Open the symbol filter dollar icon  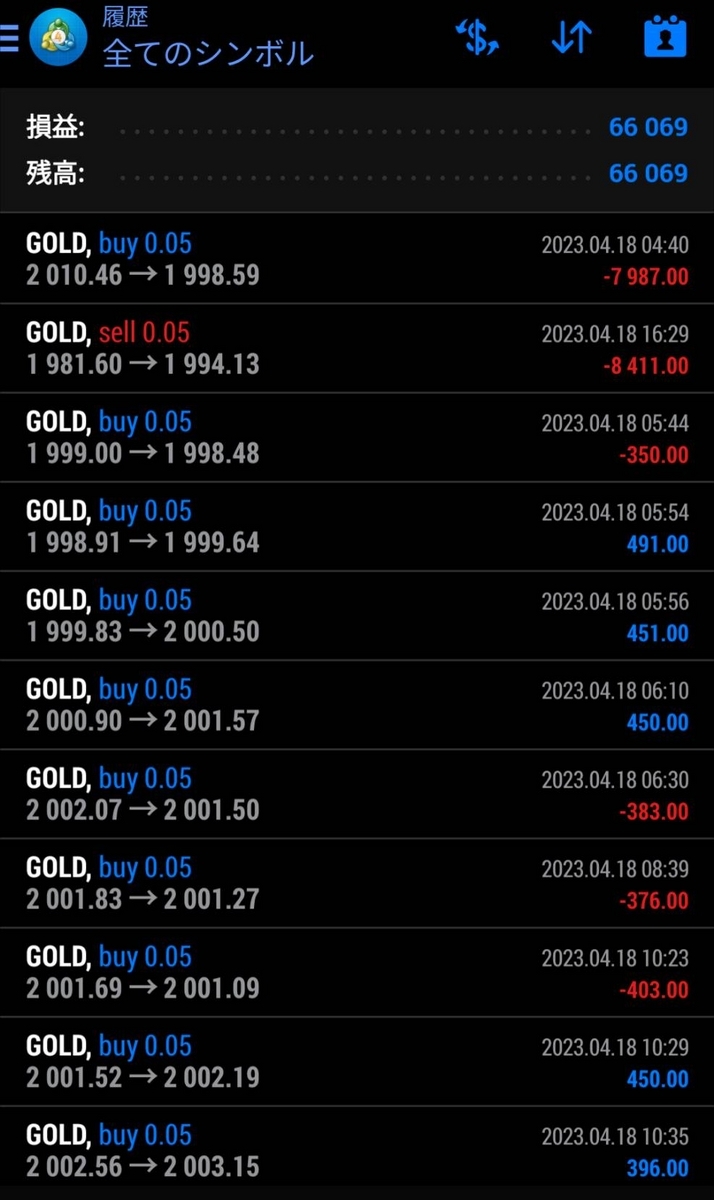click(x=478, y=38)
